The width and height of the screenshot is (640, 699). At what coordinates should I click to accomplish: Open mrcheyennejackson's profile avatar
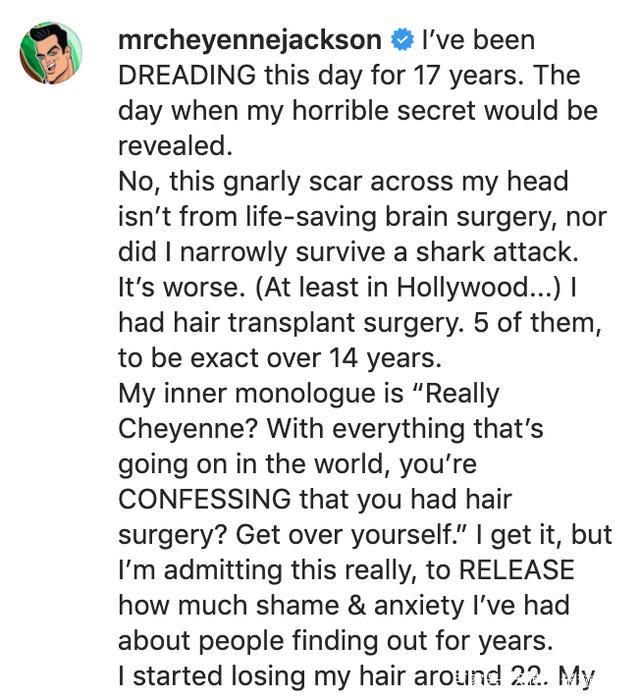tap(50, 53)
